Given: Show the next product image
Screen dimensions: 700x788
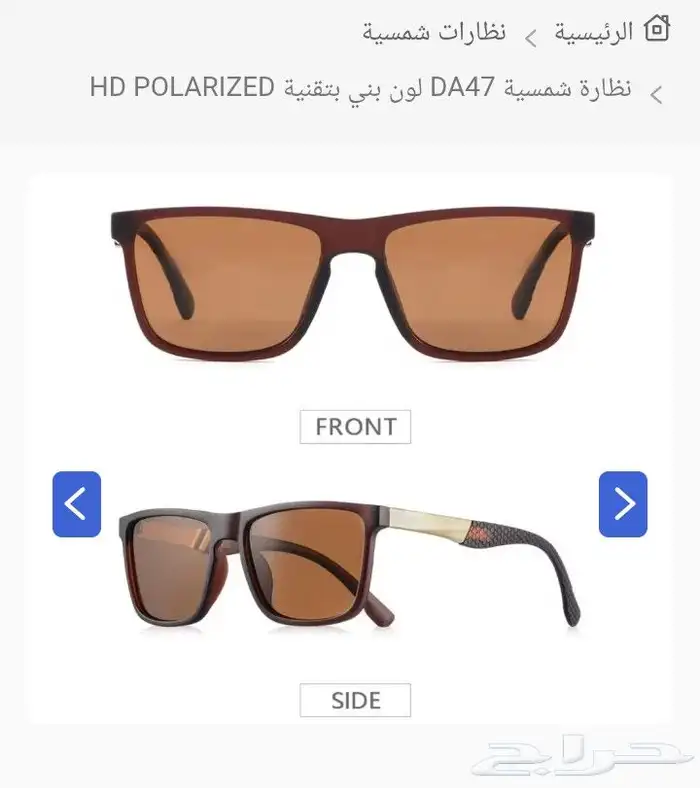Looking at the screenshot, I should click(623, 504).
